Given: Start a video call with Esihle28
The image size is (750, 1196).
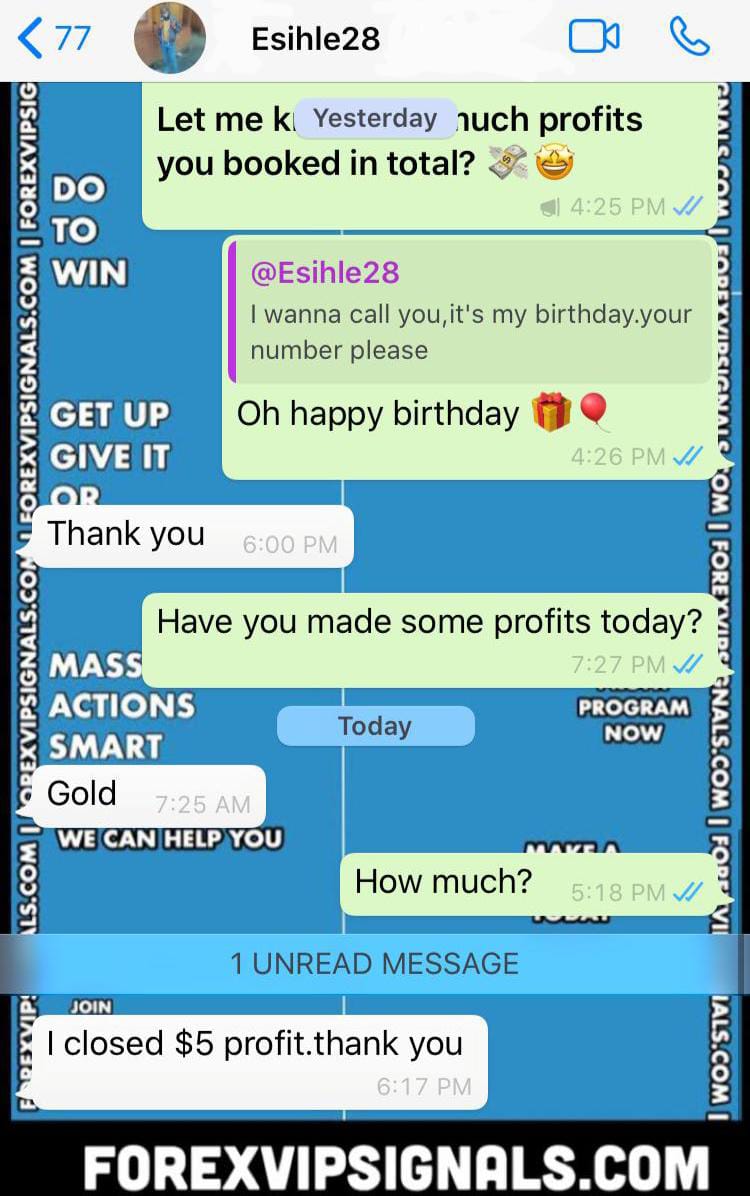Looking at the screenshot, I should coord(594,38).
